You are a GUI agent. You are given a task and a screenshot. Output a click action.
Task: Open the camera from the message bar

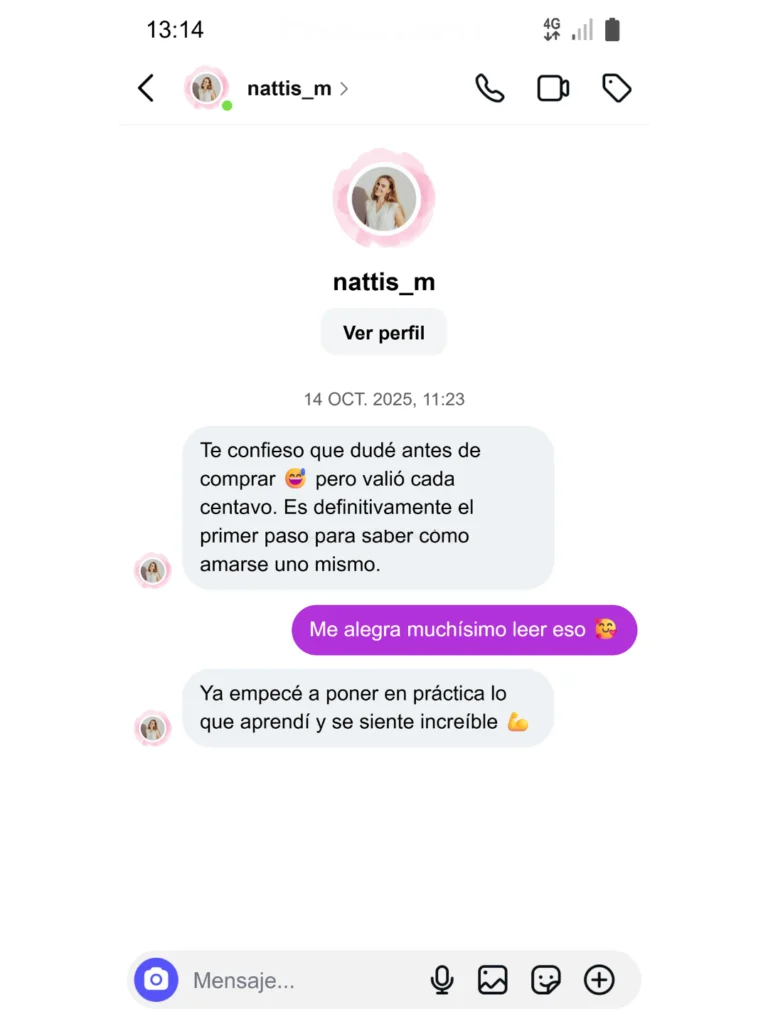156,980
